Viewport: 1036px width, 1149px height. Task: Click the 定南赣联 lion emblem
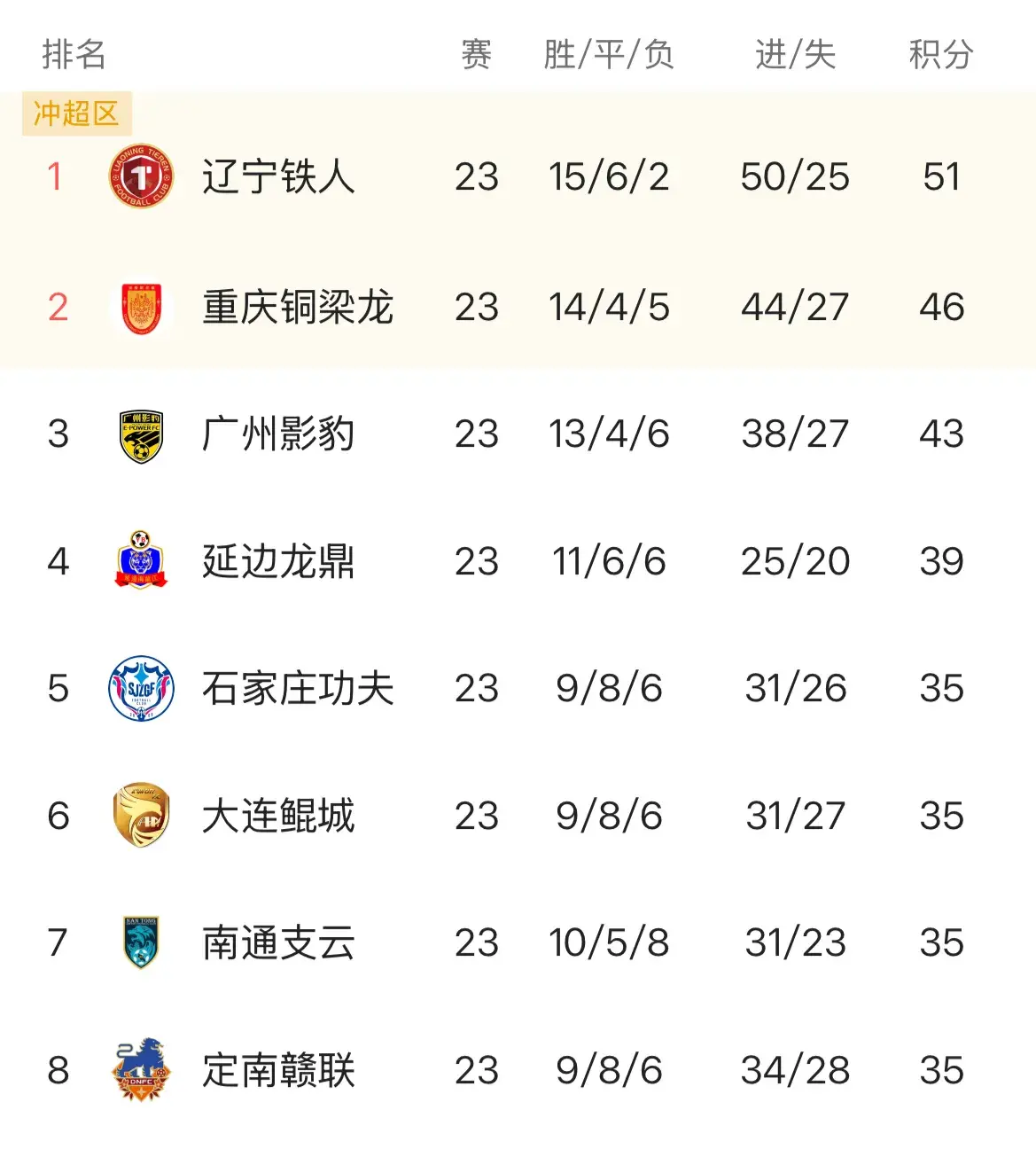pyautogui.click(x=142, y=1070)
